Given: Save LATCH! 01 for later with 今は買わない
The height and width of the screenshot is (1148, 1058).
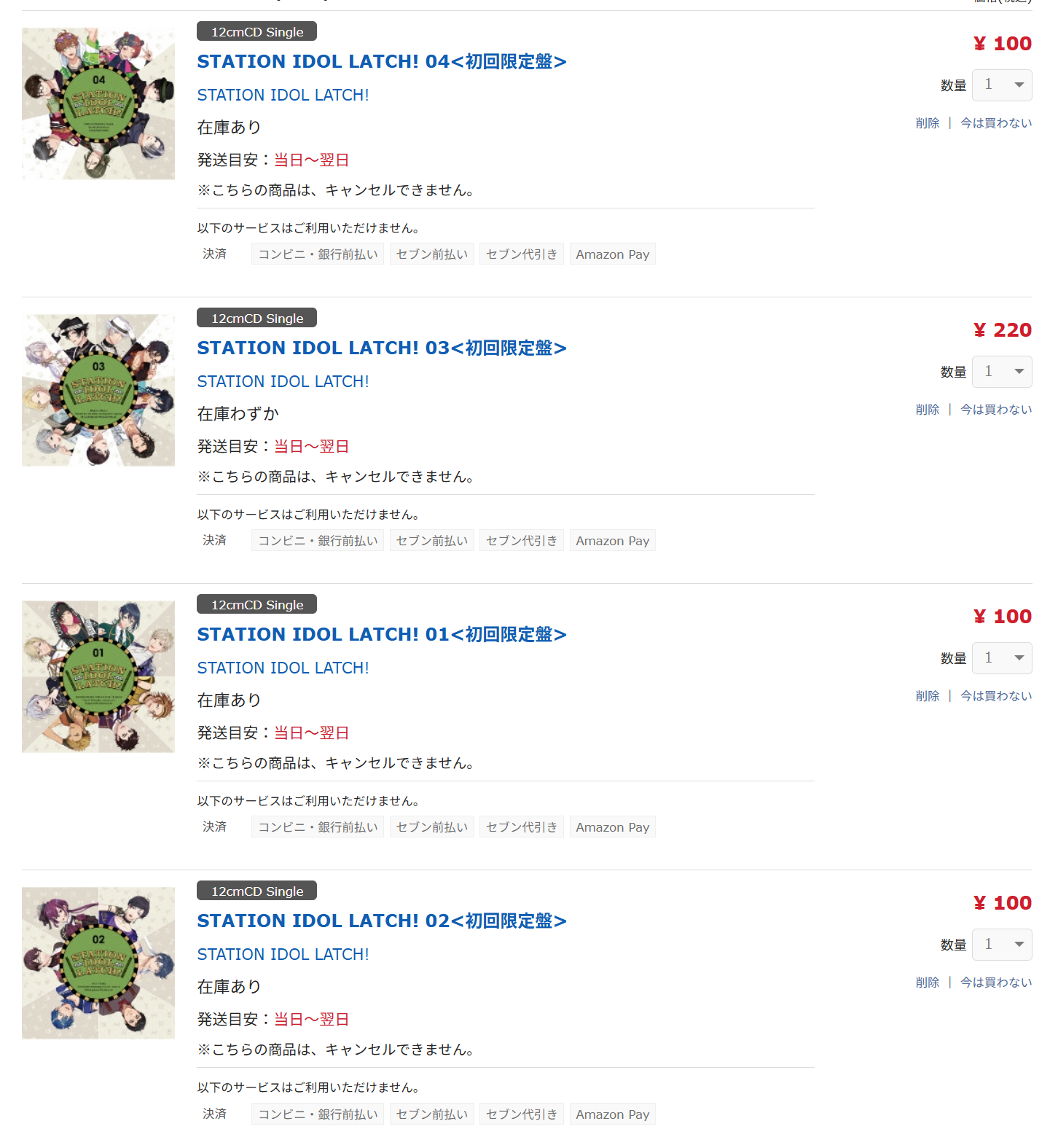Looking at the screenshot, I should 995,696.
